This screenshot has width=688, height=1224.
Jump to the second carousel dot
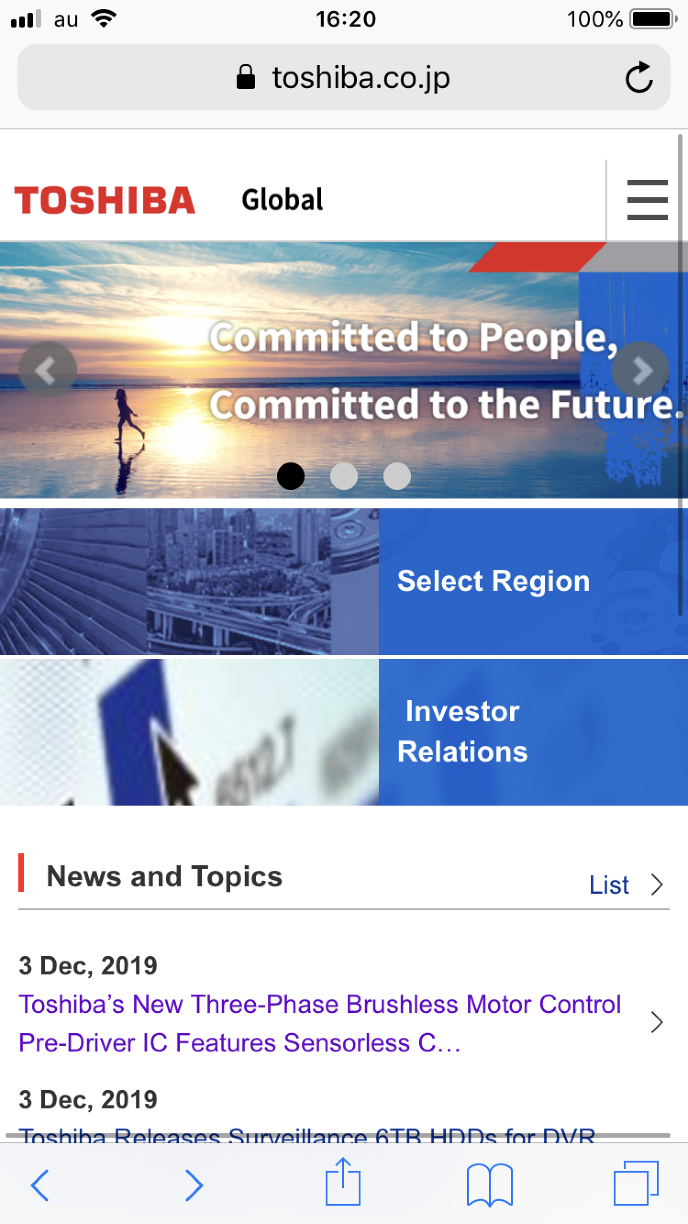click(x=344, y=476)
